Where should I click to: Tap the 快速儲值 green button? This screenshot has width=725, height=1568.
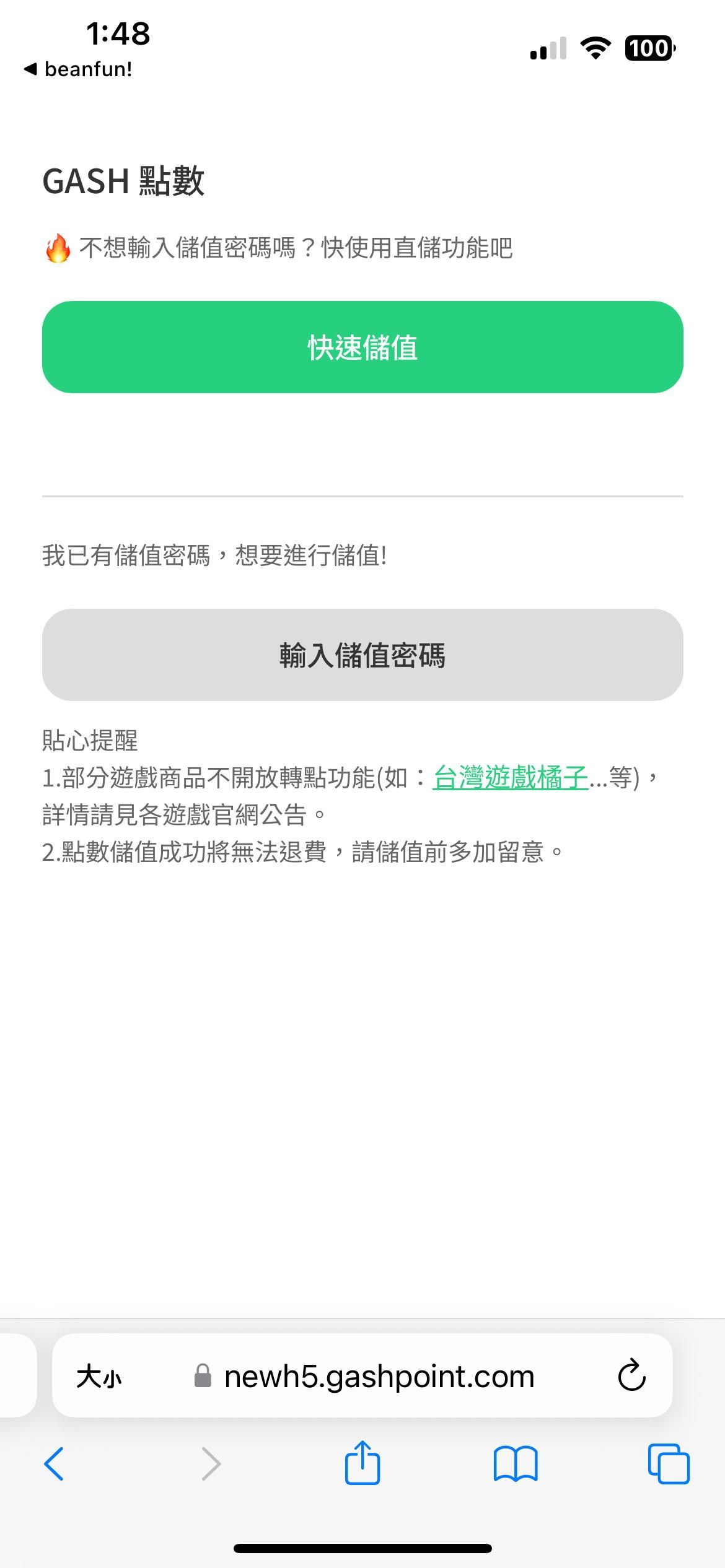coord(362,347)
